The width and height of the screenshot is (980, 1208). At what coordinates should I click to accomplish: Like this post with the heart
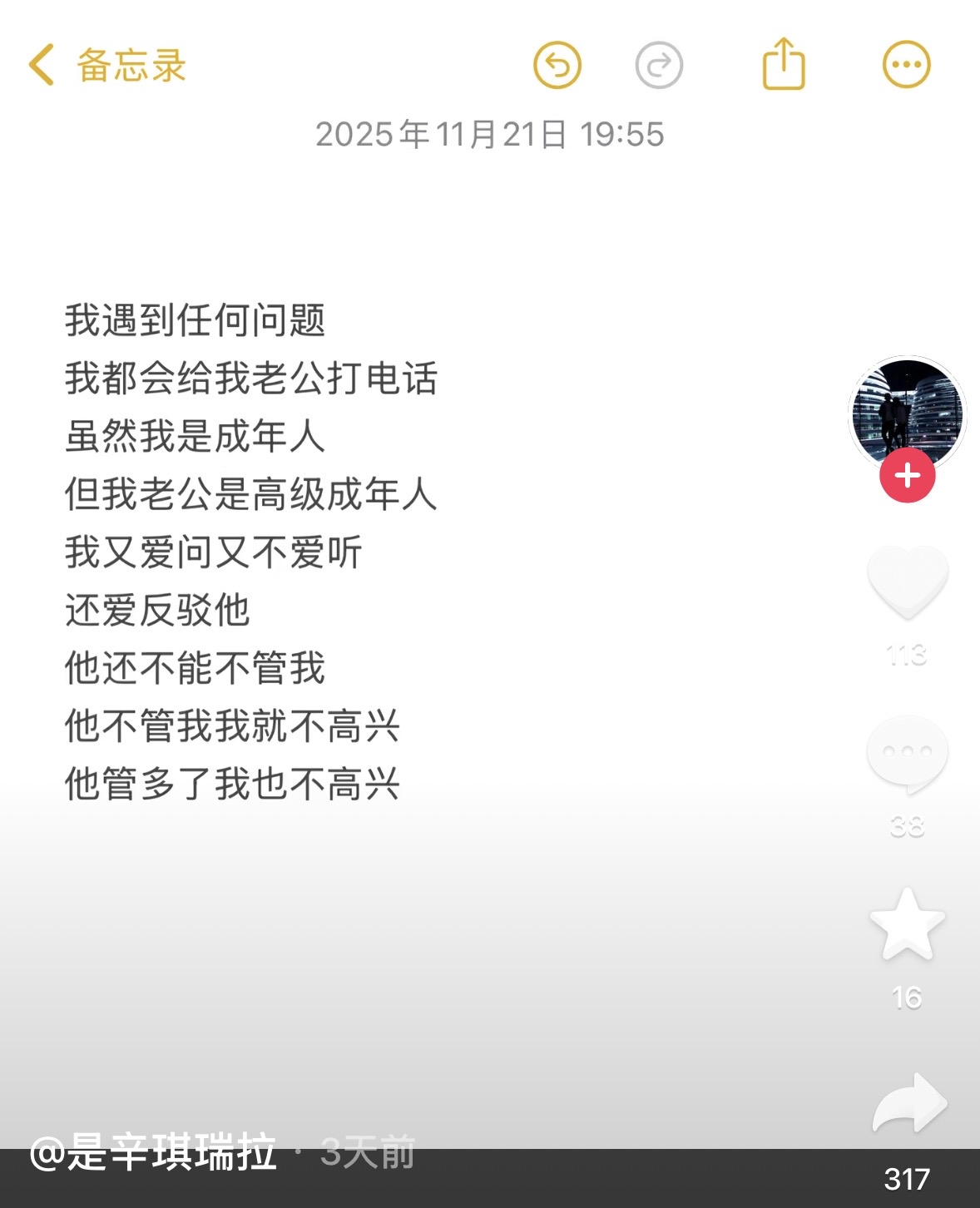[908, 582]
